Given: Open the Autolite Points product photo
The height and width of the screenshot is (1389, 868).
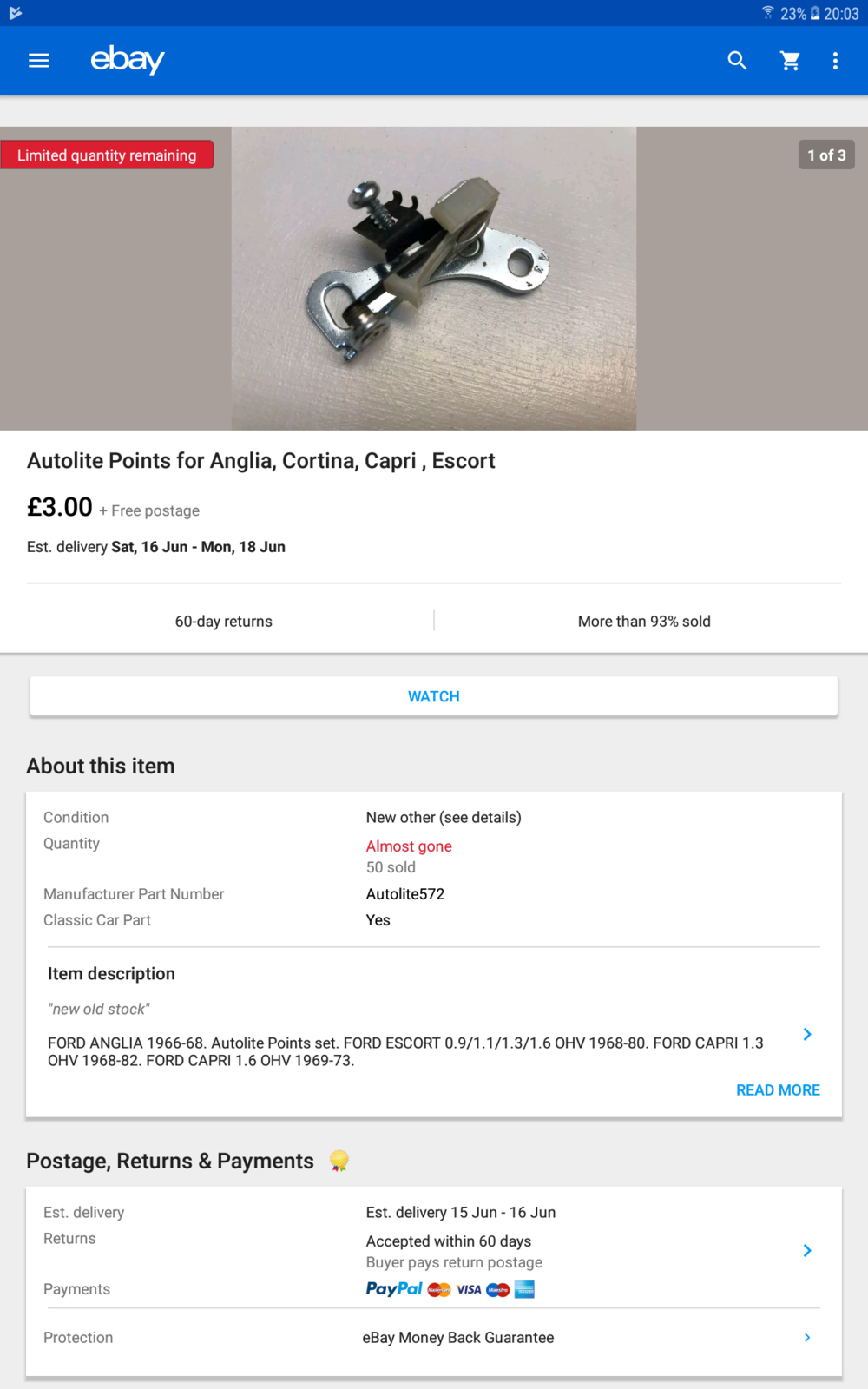Looking at the screenshot, I should click(x=434, y=279).
